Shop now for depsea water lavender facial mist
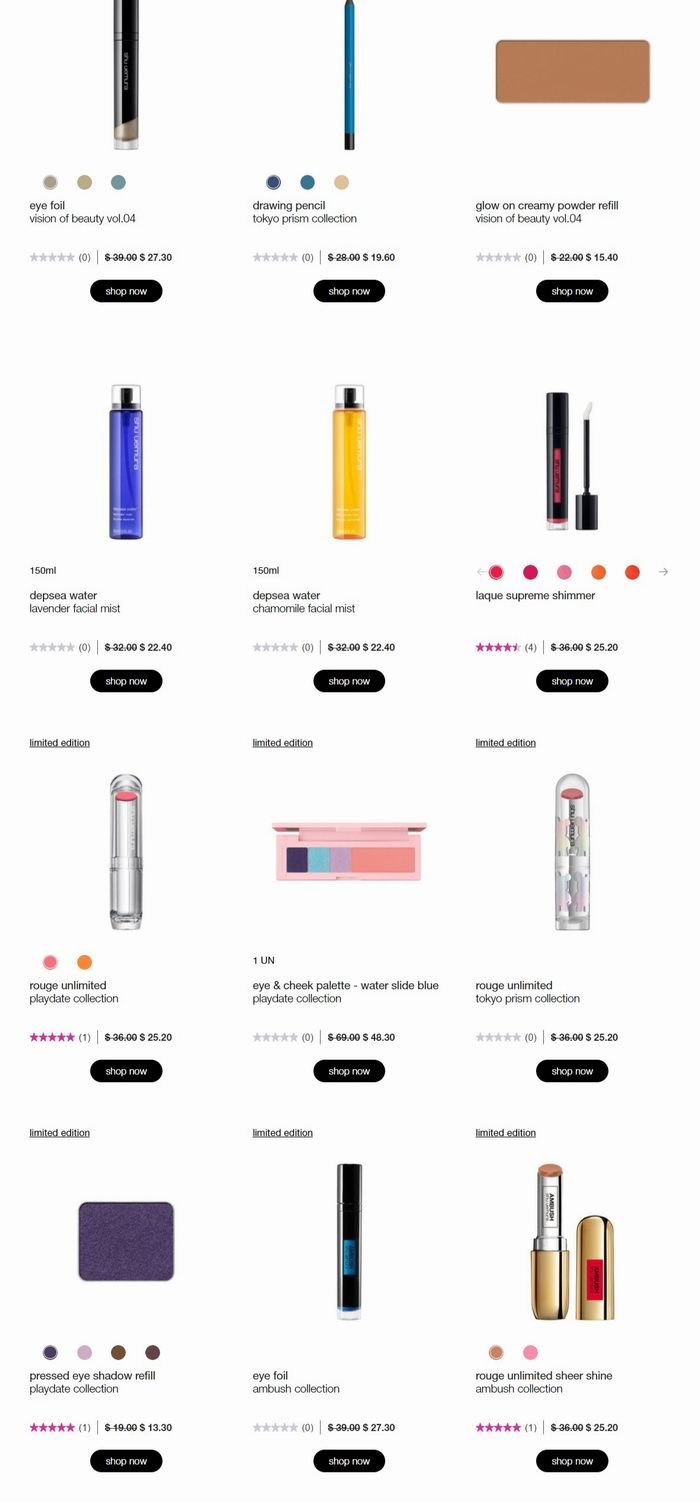The width and height of the screenshot is (700, 1503). (x=126, y=681)
